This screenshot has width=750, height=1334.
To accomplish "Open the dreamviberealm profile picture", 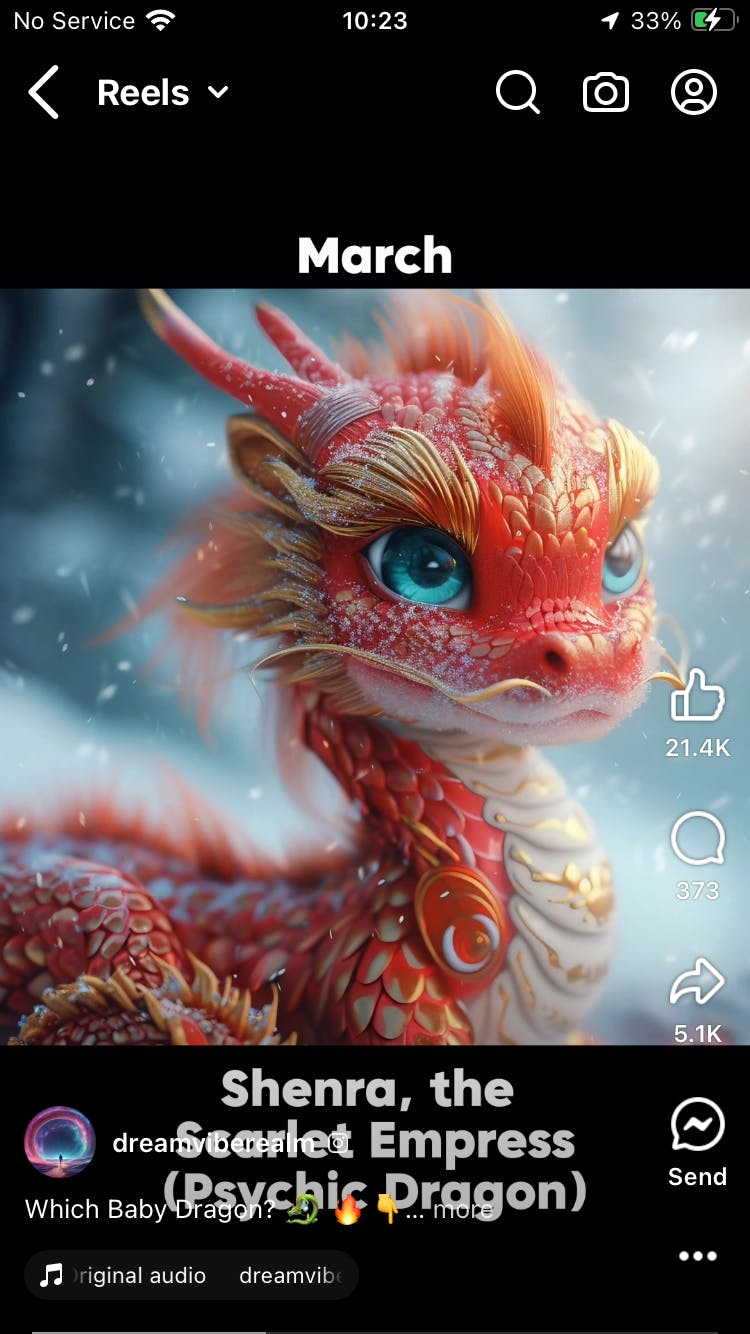I will pyautogui.click(x=60, y=1142).
